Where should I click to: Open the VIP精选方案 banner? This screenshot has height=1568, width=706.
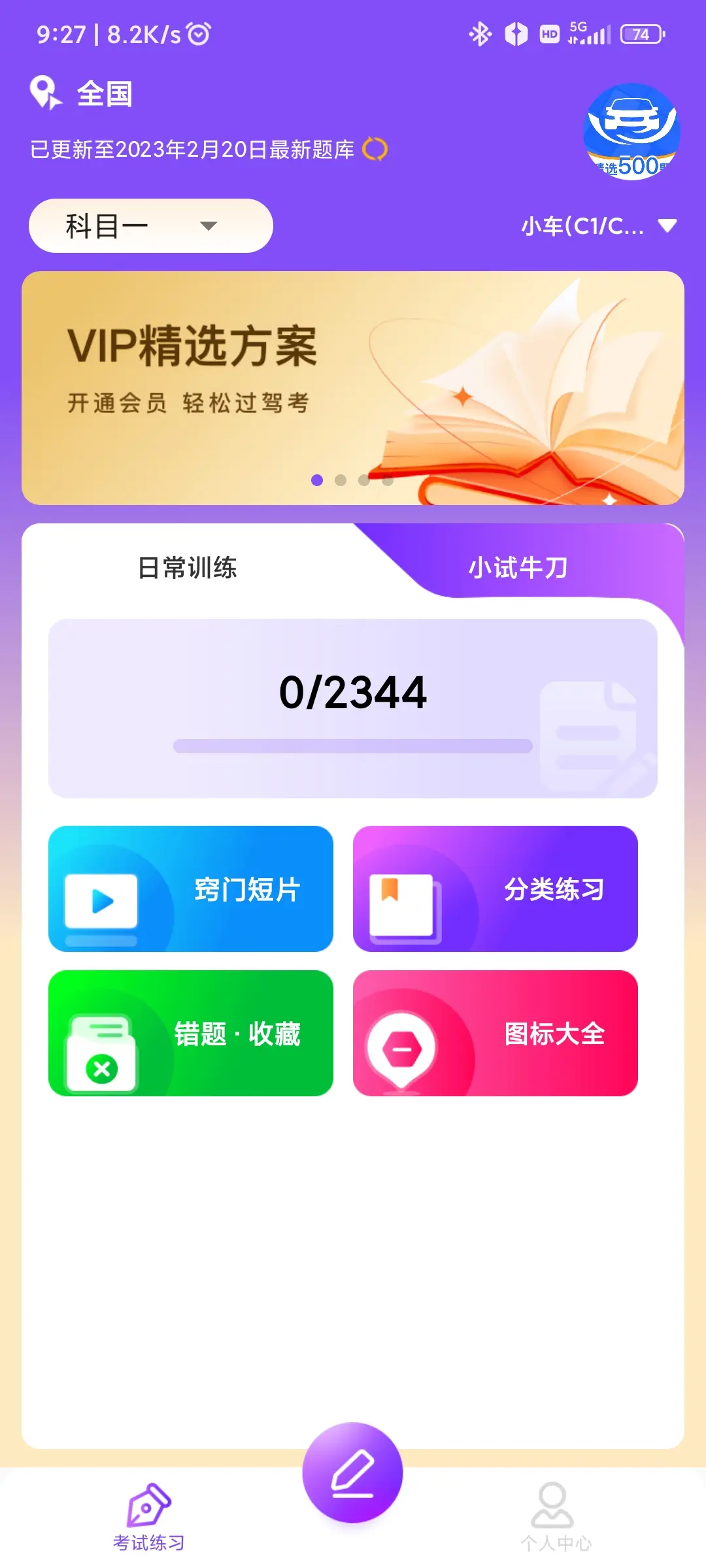click(353, 388)
